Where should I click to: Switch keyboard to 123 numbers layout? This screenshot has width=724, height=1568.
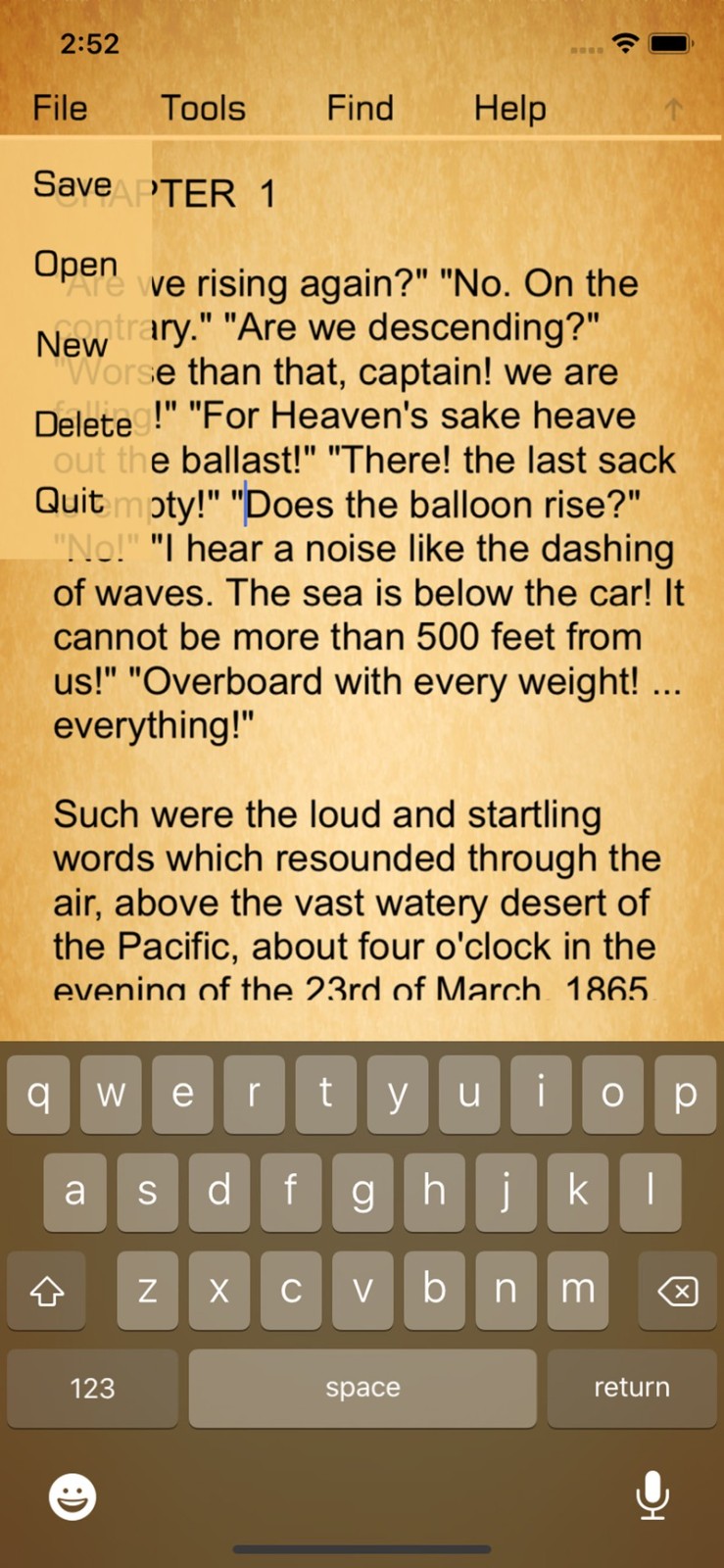pyautogui.click(x=92, y=1388)
